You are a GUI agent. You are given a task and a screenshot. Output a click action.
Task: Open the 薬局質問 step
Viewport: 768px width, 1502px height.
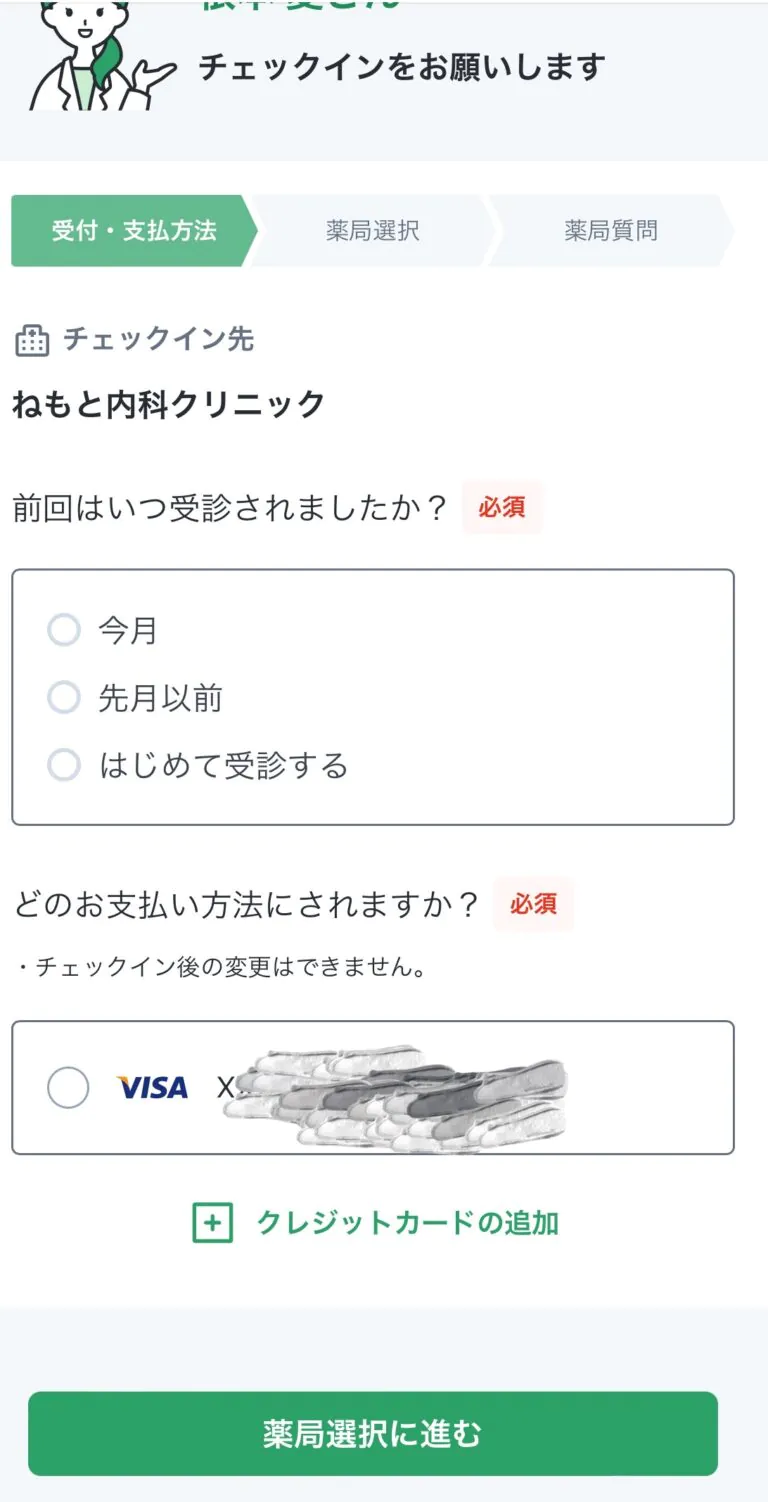point(610,231)
